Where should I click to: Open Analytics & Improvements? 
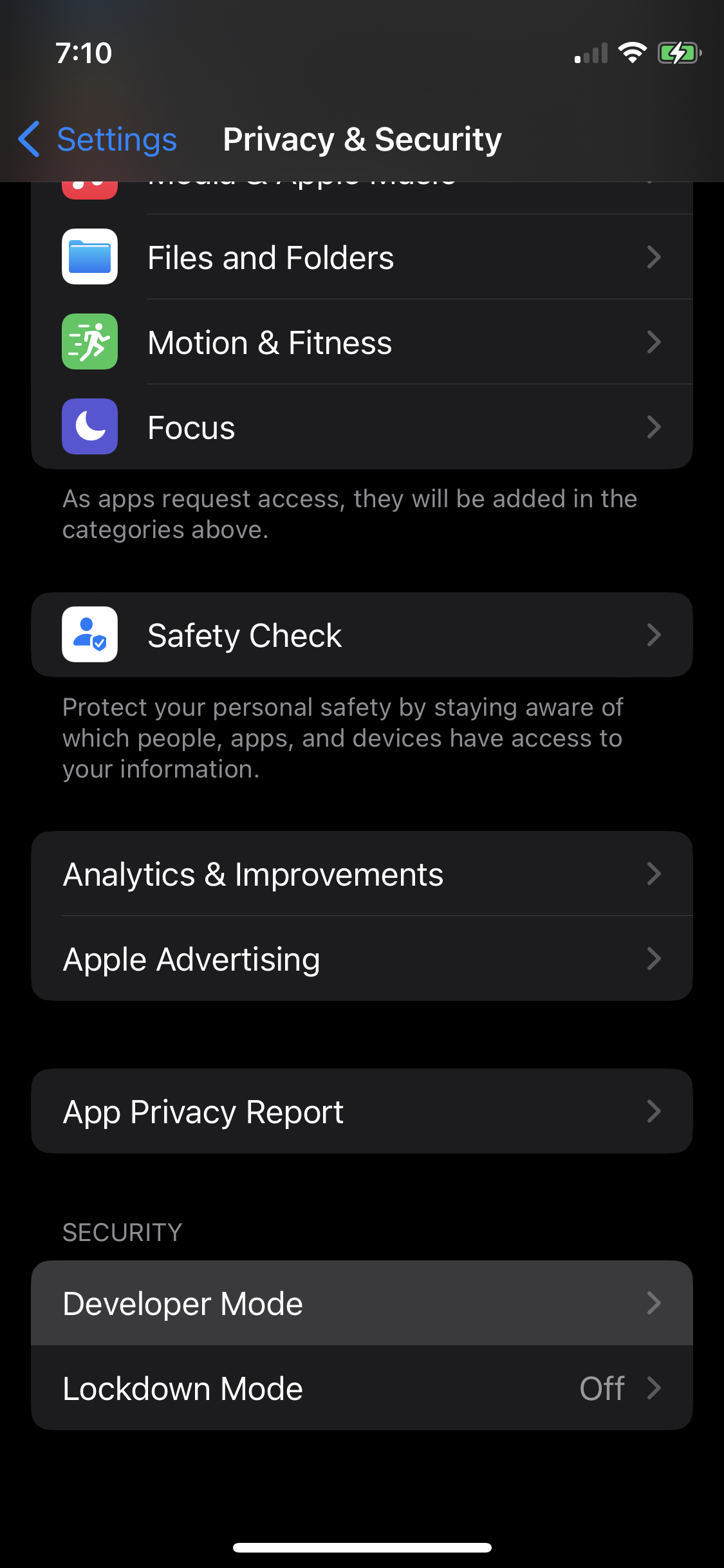362,874
